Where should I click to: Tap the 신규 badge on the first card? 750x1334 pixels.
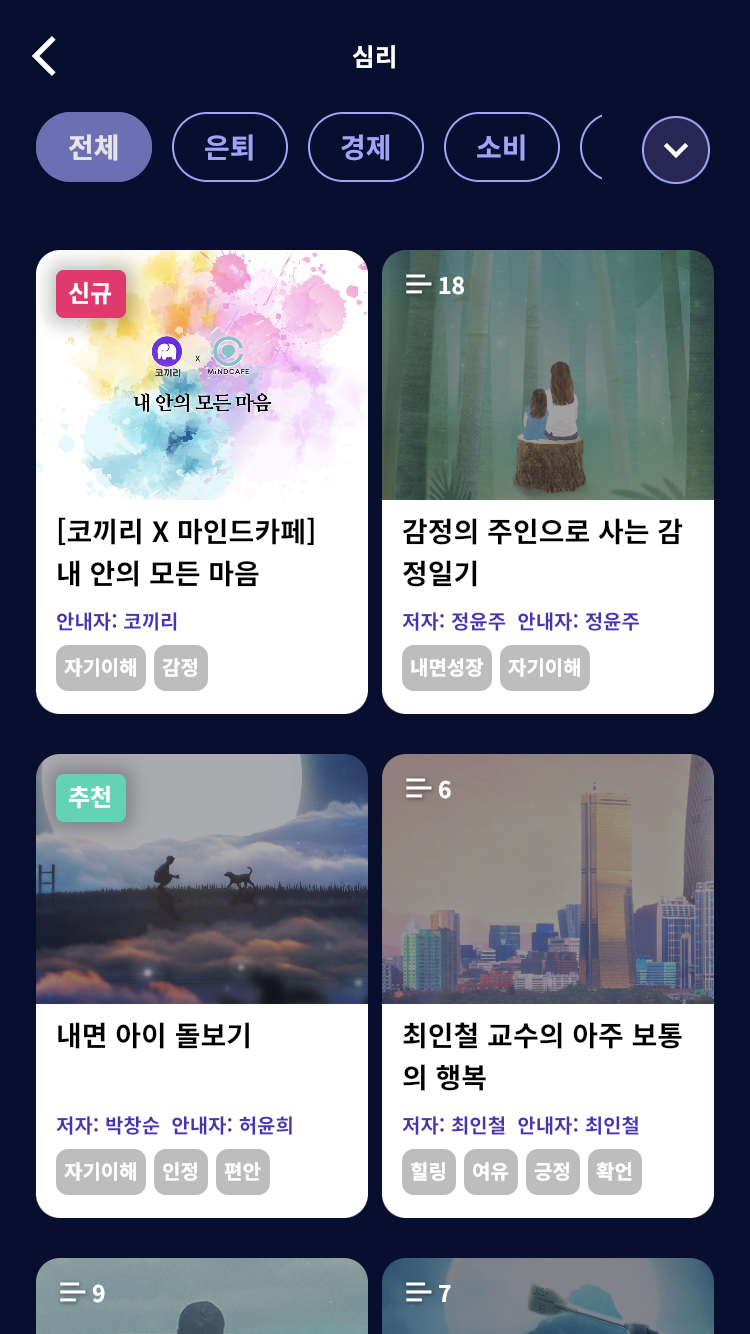point(90,294)
